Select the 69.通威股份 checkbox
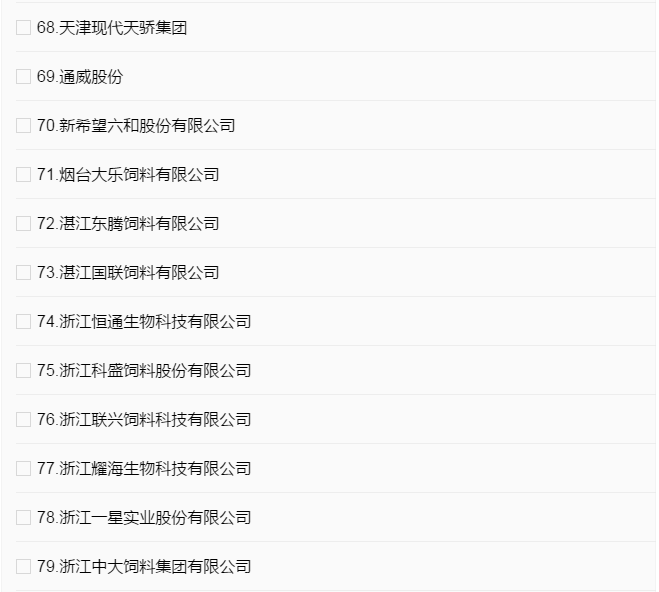 (23, 77)
